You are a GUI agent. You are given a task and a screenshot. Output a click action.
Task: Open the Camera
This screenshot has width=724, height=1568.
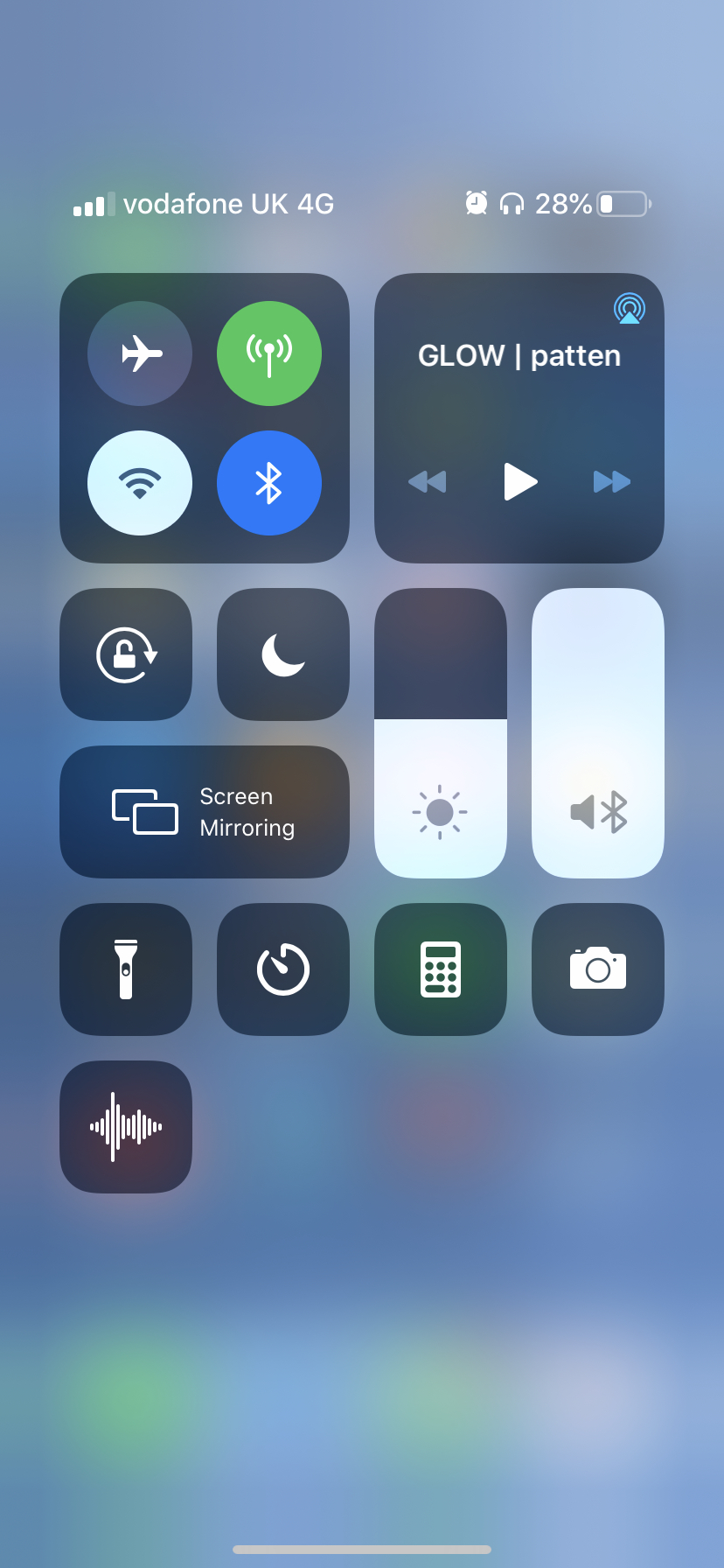598,969
